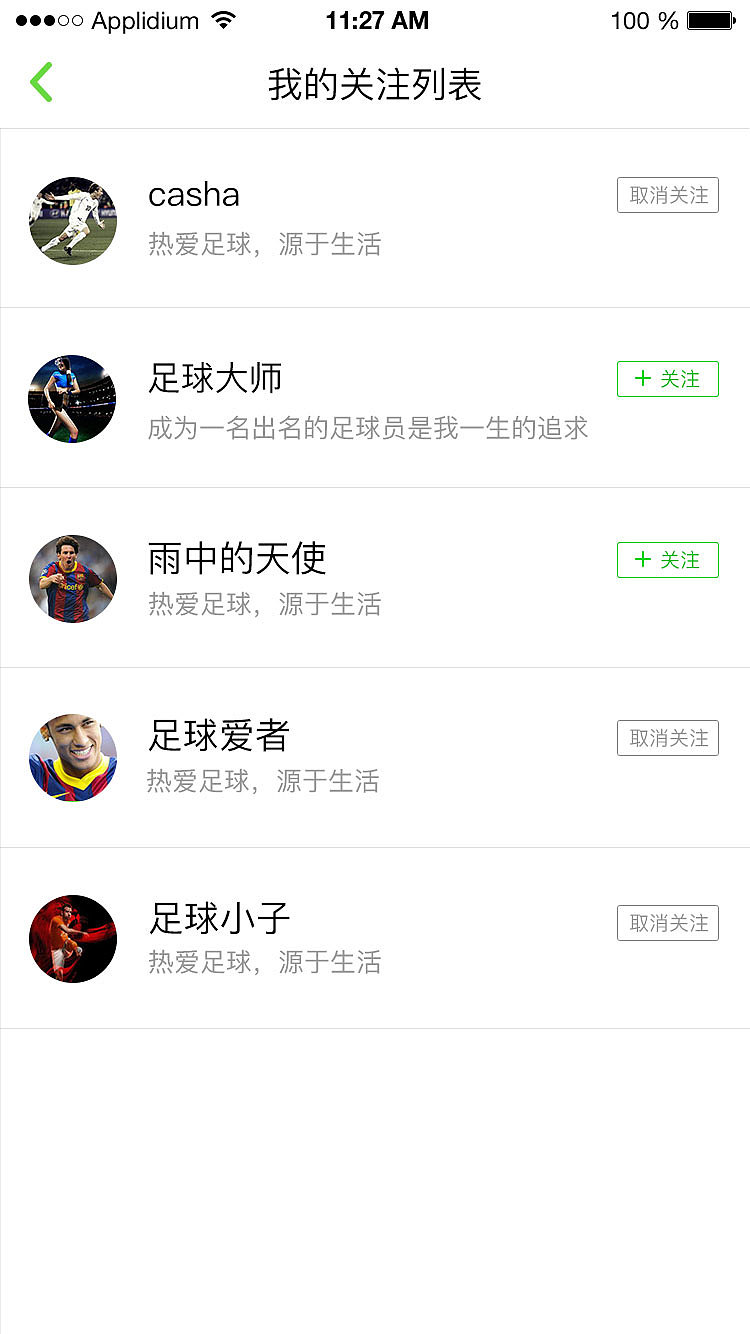Open 雨中的天使's avatar image

pos(72,579)
